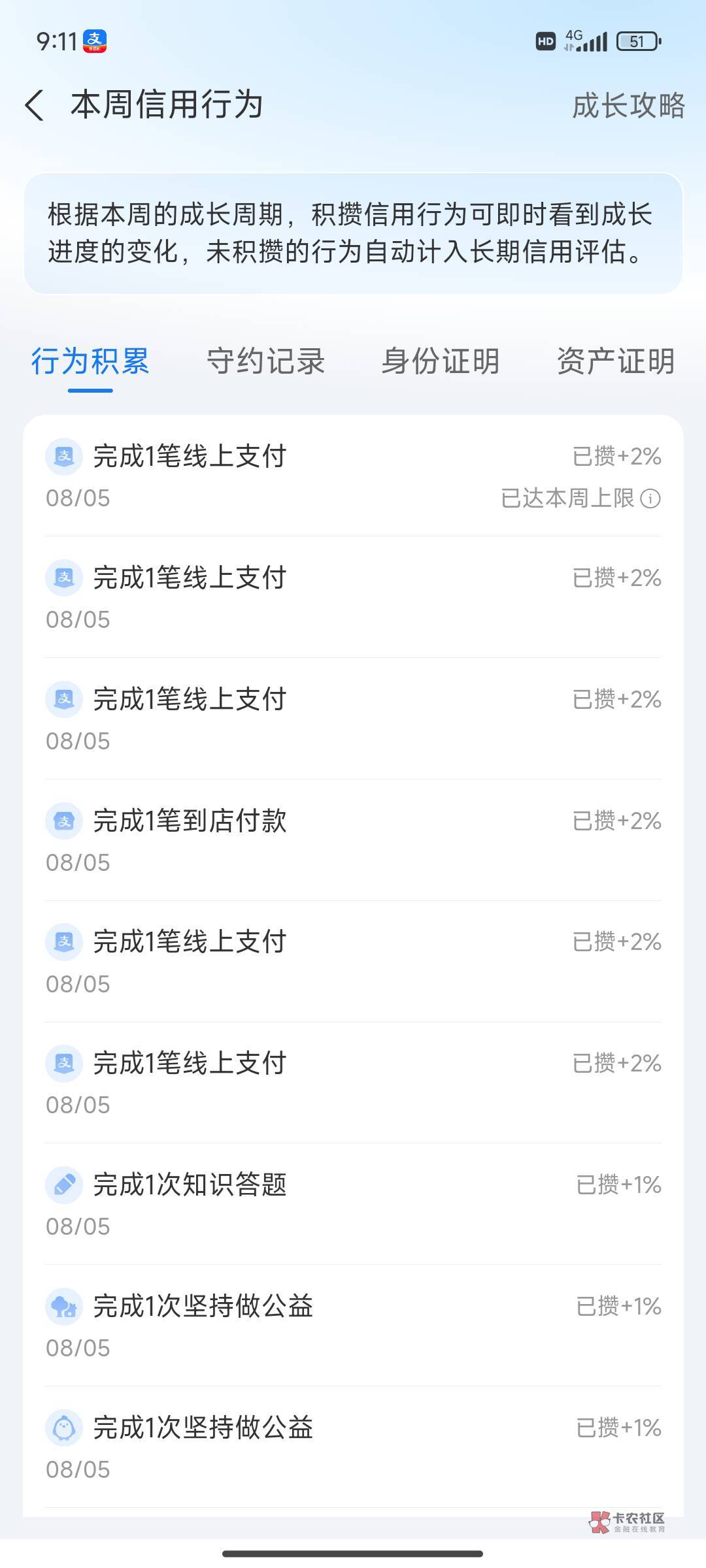Viewport: 706px width, 1568px height.
Task: Tap the info icon beside 已达本周上限
Action: pos(650,499)
